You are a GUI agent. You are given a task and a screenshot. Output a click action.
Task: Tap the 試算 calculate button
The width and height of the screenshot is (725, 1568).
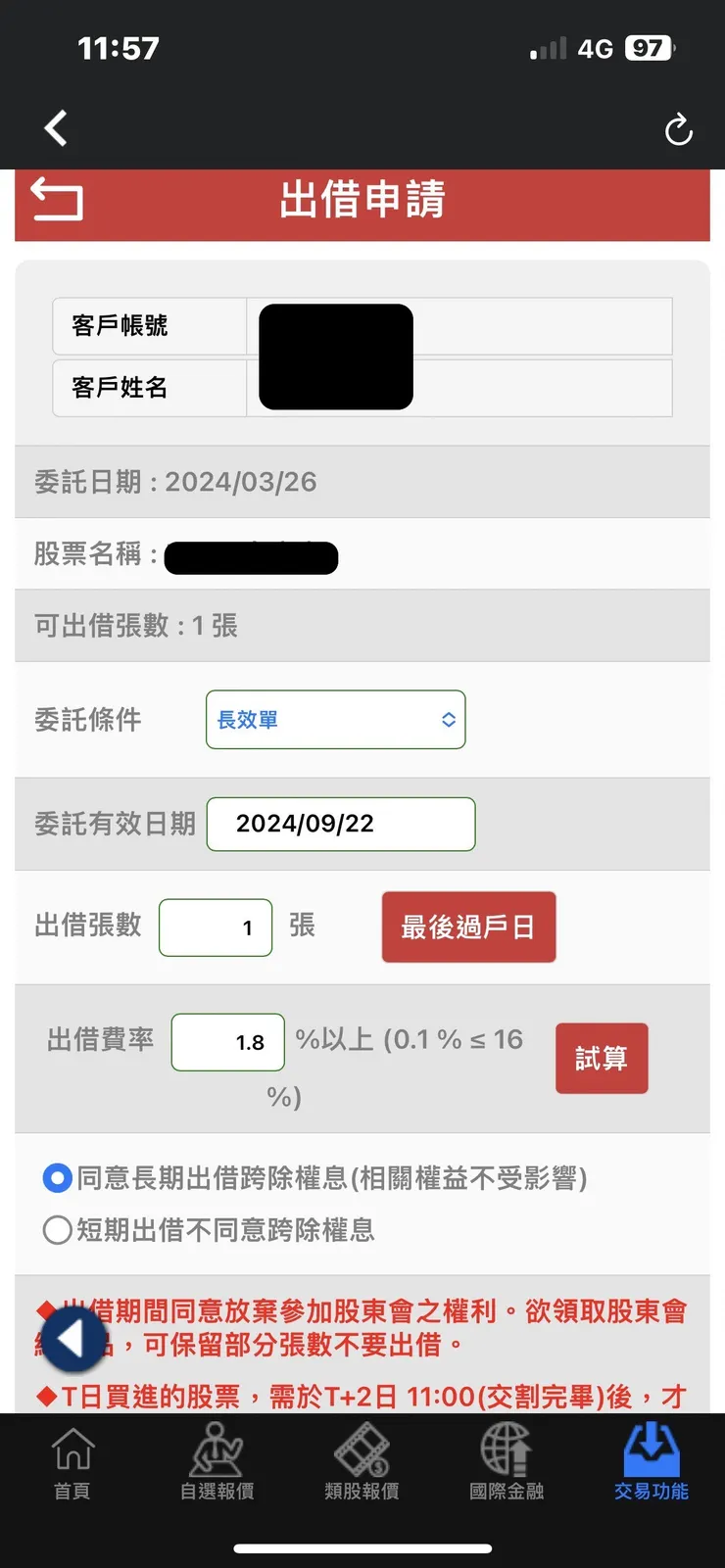pyautogui.click(x=602, y=1059)
